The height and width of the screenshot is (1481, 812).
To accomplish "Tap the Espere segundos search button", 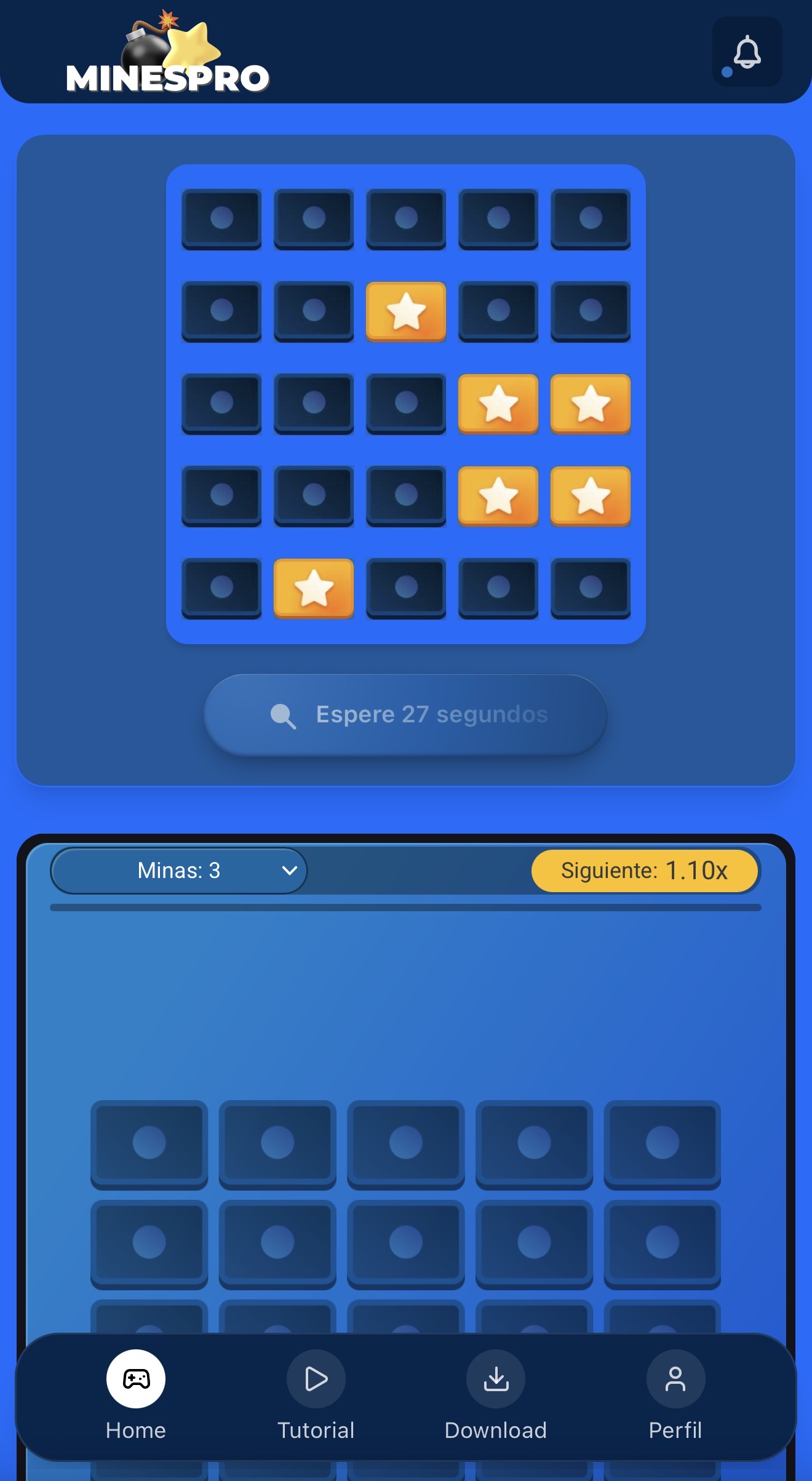I will pos(405,715).
